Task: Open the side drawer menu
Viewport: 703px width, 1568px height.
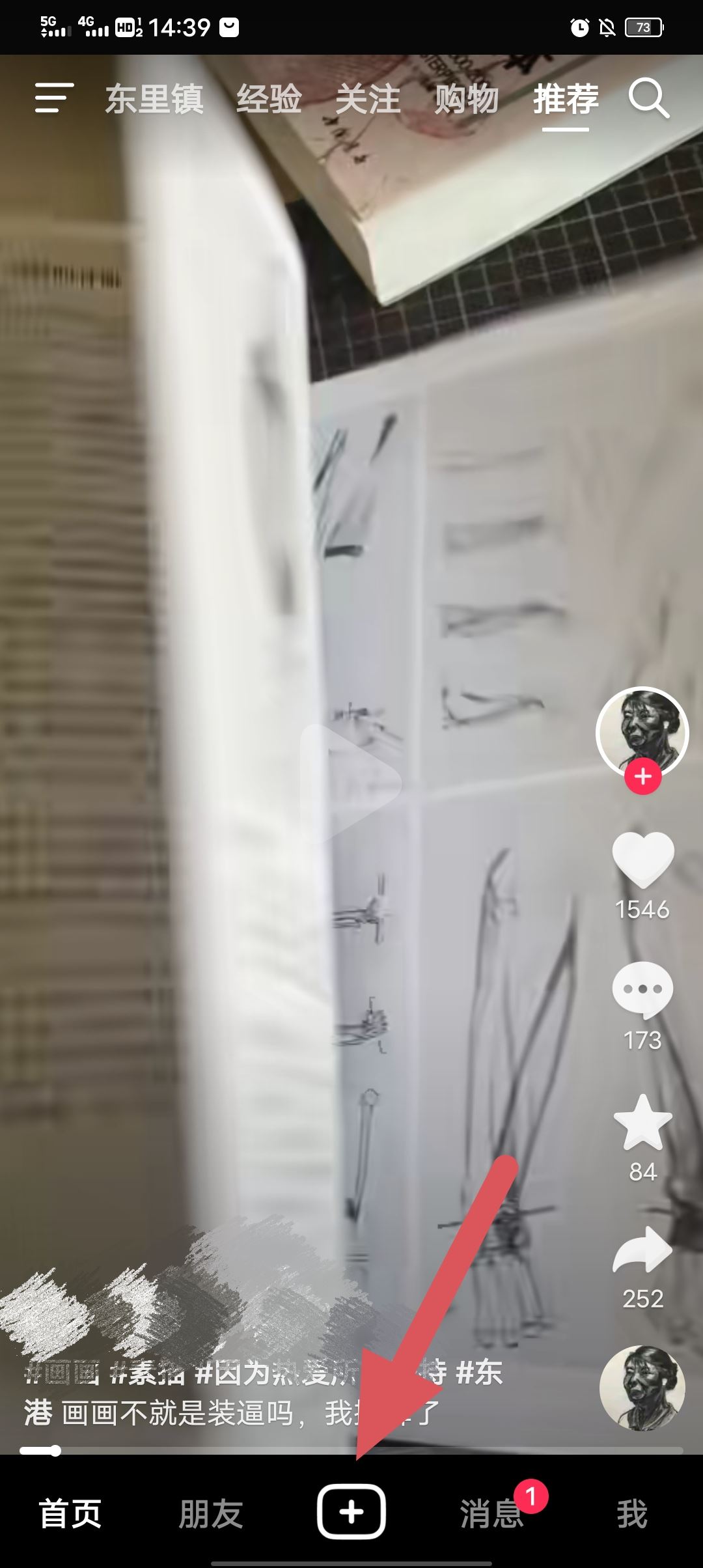Action: pos(53,98)
